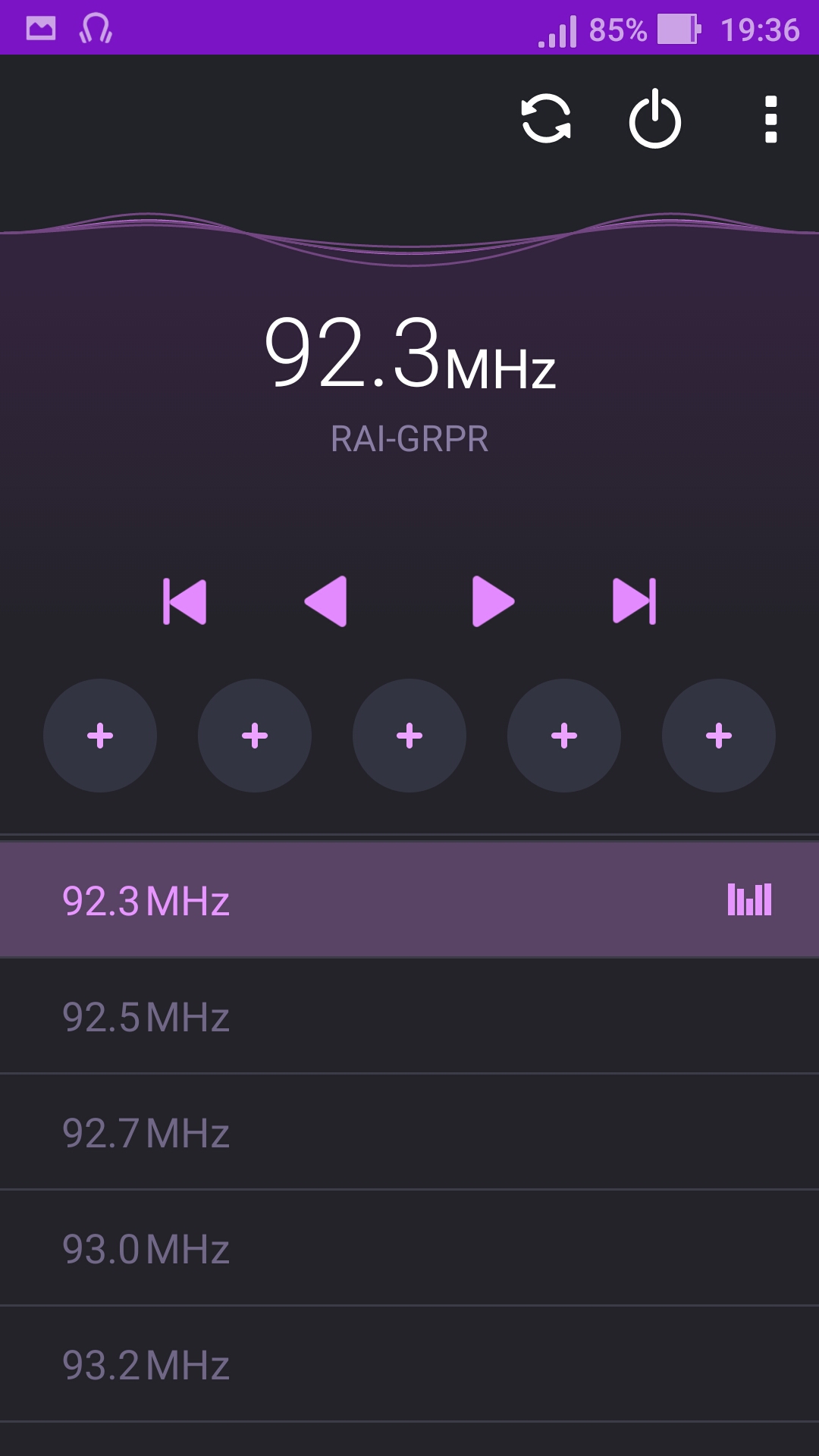The width and height of the screenshot is (819, 1456).
Task: Skip to the previous station
Action: point(184,601)
